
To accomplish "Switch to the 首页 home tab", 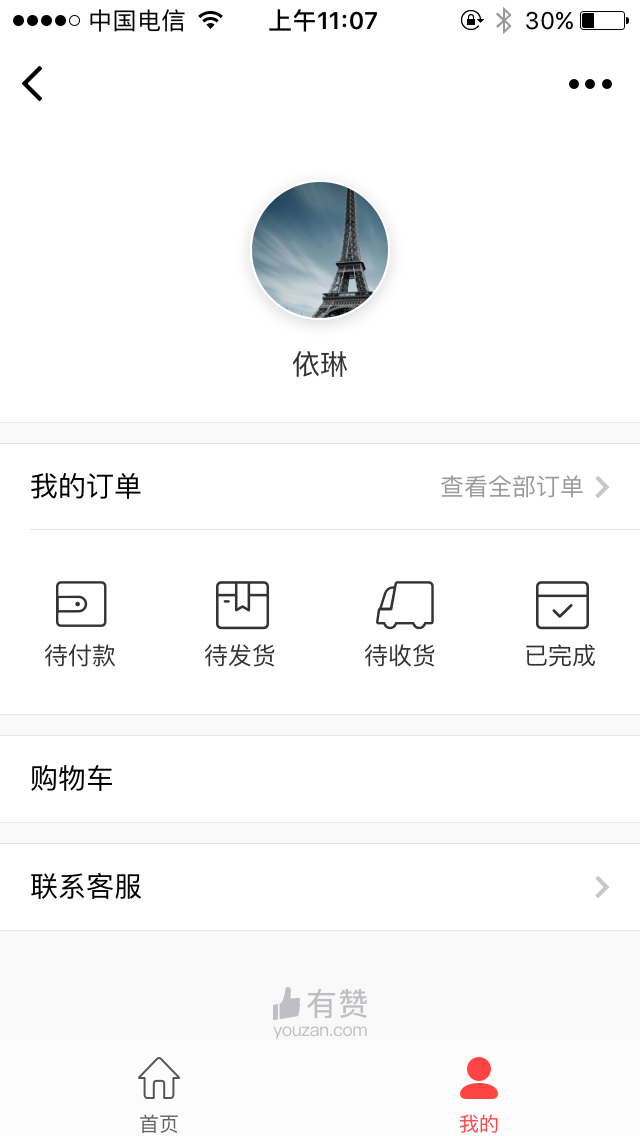I will click(159, 1092).
